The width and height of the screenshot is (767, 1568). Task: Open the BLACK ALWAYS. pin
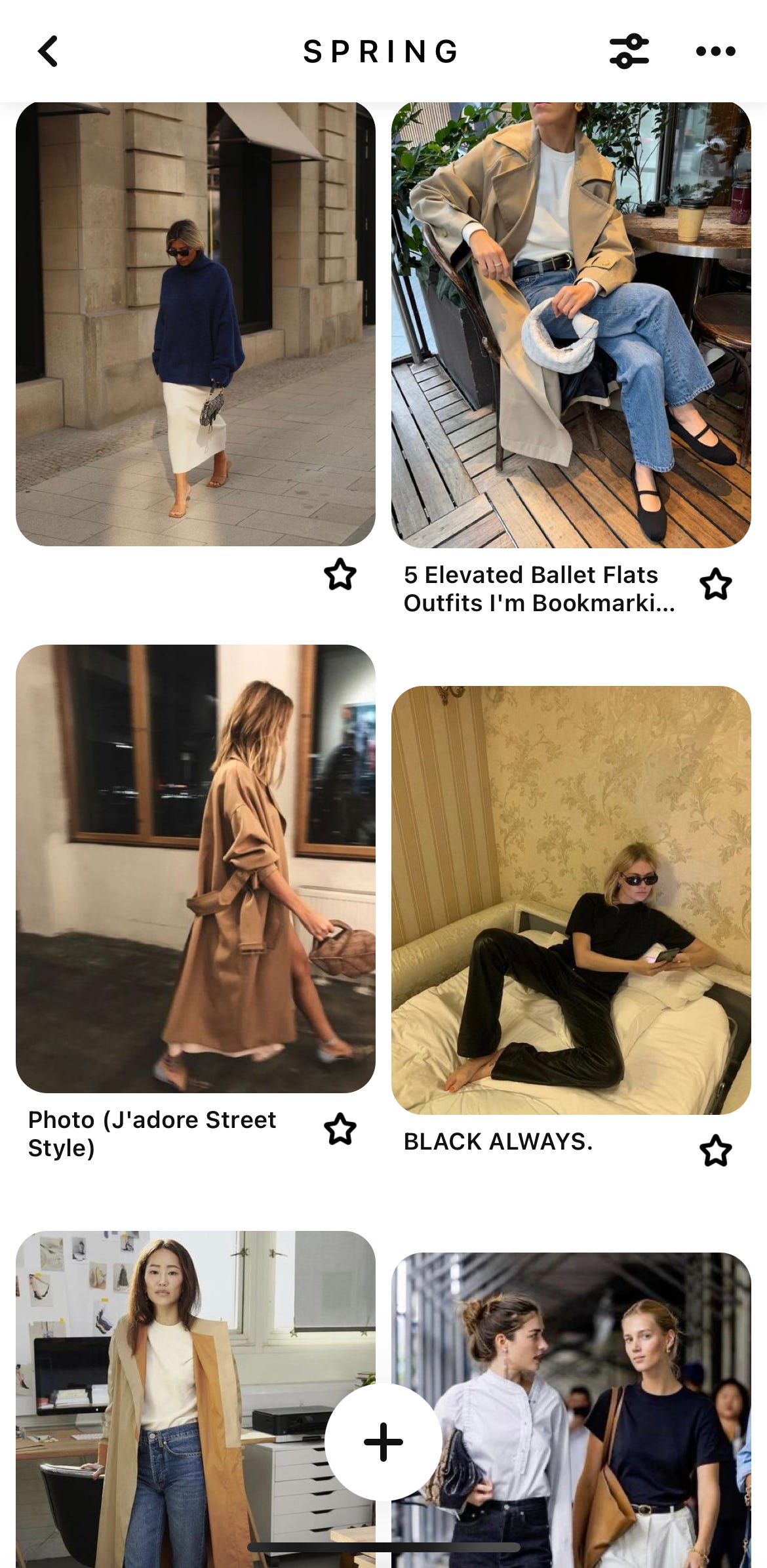pos(571,900)
